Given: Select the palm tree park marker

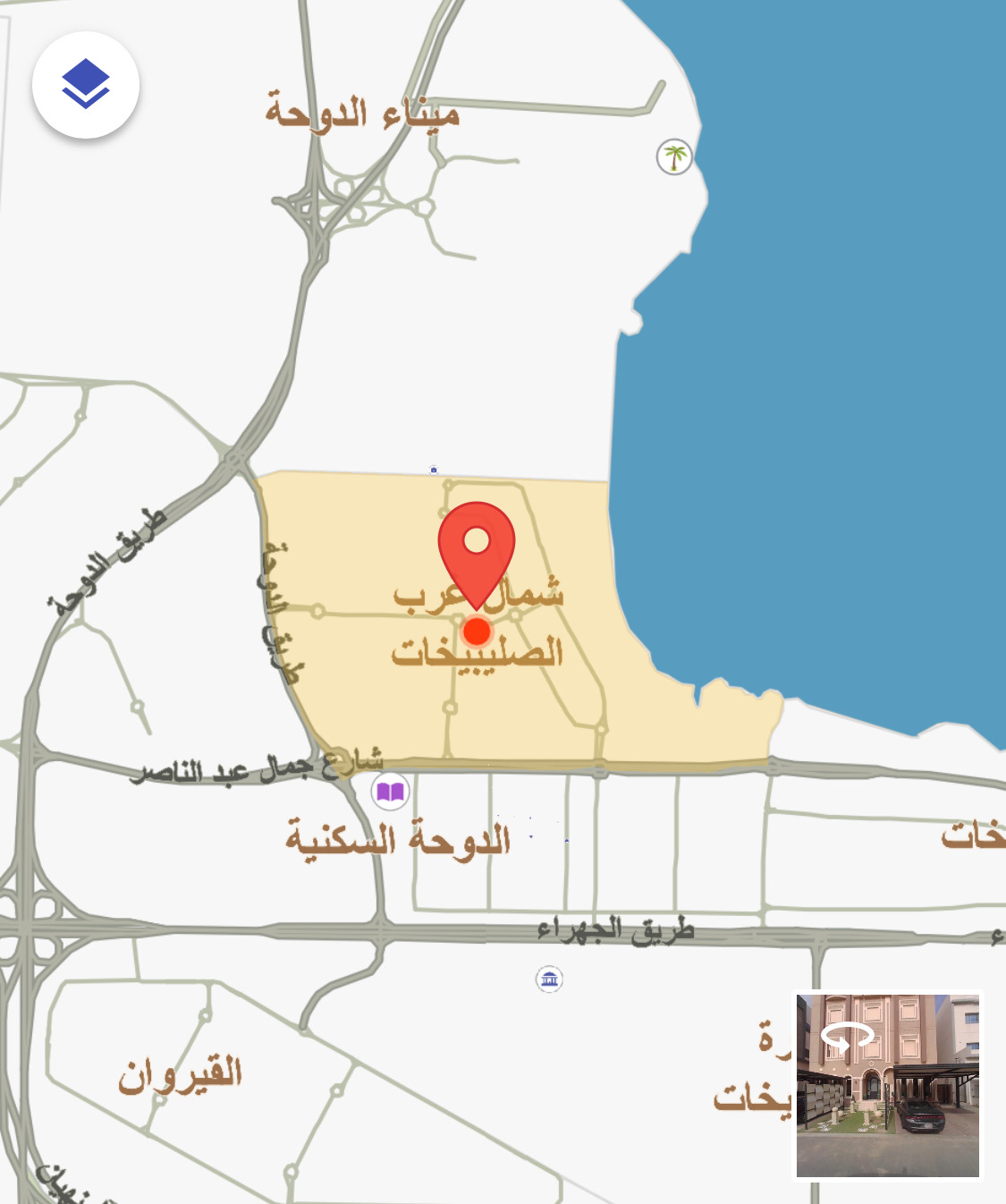Looking at the screenshot, I should (674, 157).
